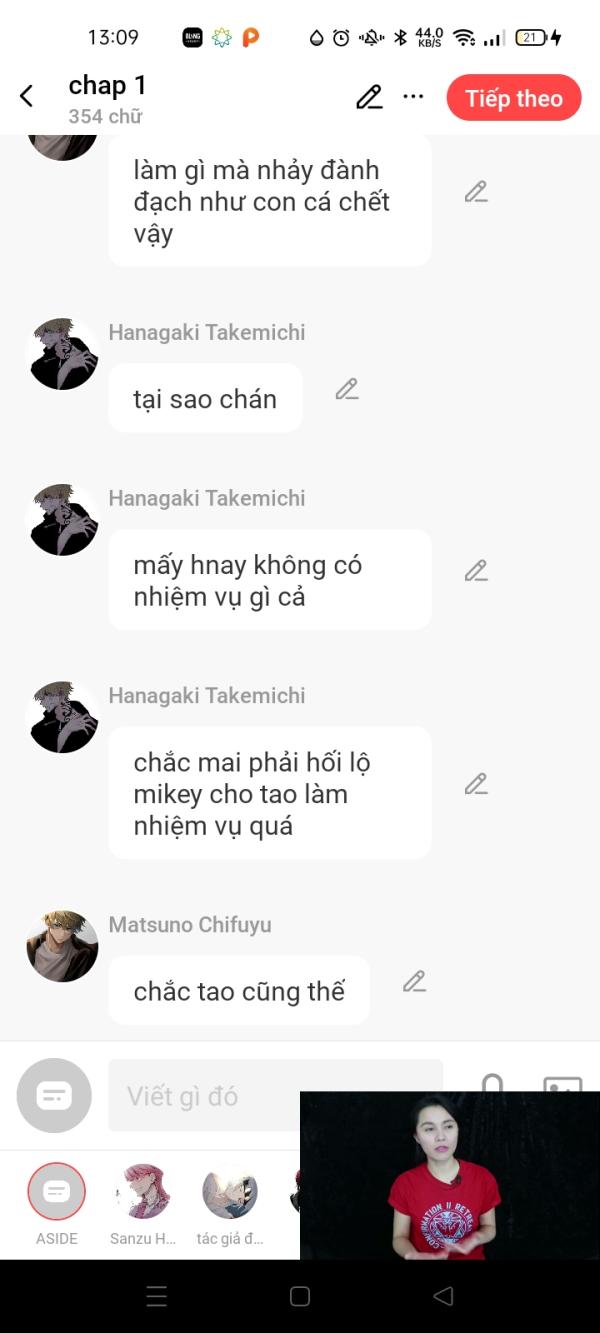Edit the message "tại sao chán"
The height and width of the screenshot is (1333, 600).
click(x=347, y=390)
